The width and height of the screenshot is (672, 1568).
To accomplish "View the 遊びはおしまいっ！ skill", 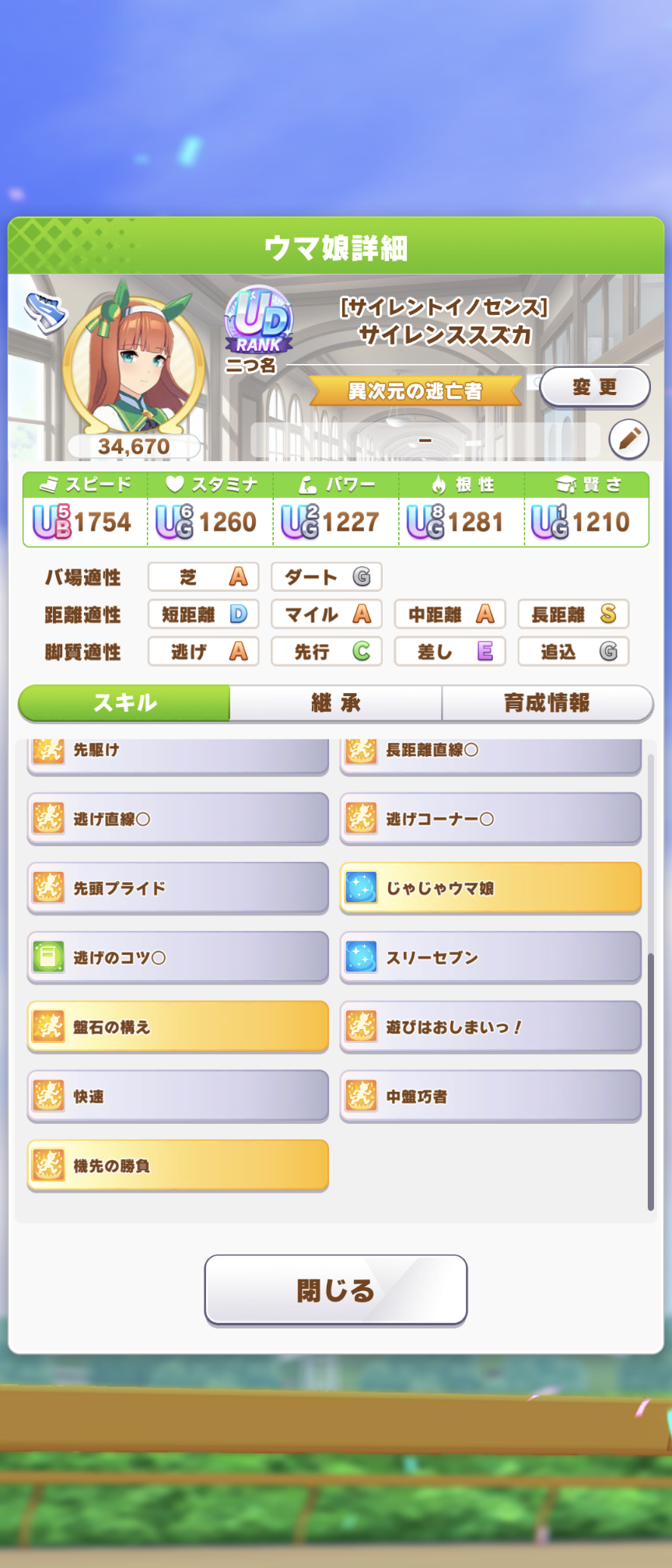I will click(x=490, y=1027).
